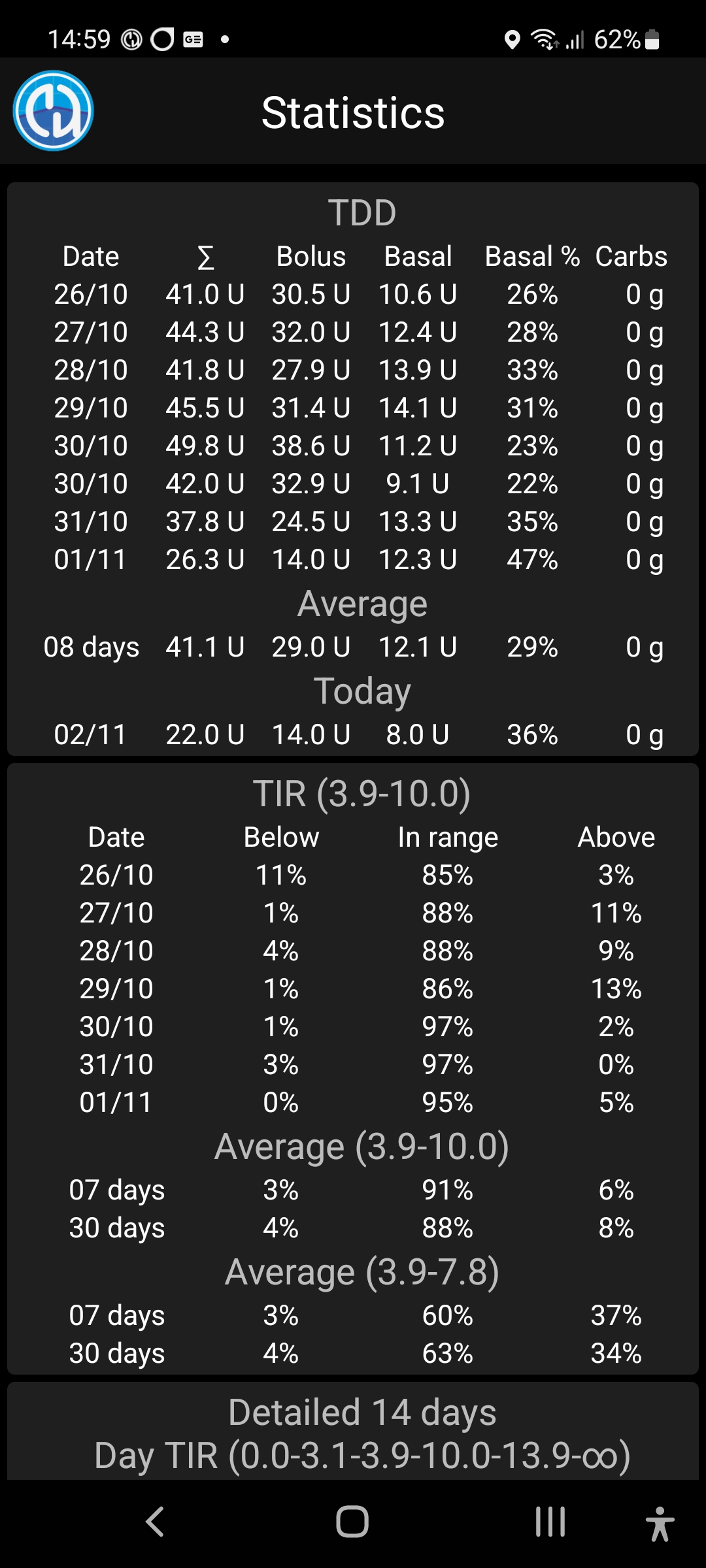Tap the Statistics title bar
Screen dimensions: 706x1568
pyautogui.click(x=353, y=112)
